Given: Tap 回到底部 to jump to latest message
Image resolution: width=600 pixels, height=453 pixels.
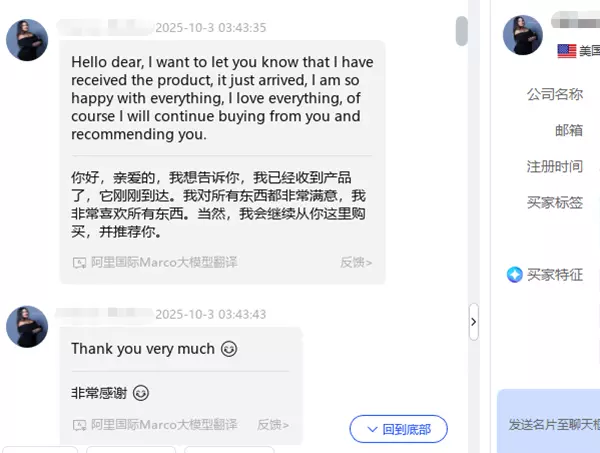Looking at the screenshot, I should point(398,430).
